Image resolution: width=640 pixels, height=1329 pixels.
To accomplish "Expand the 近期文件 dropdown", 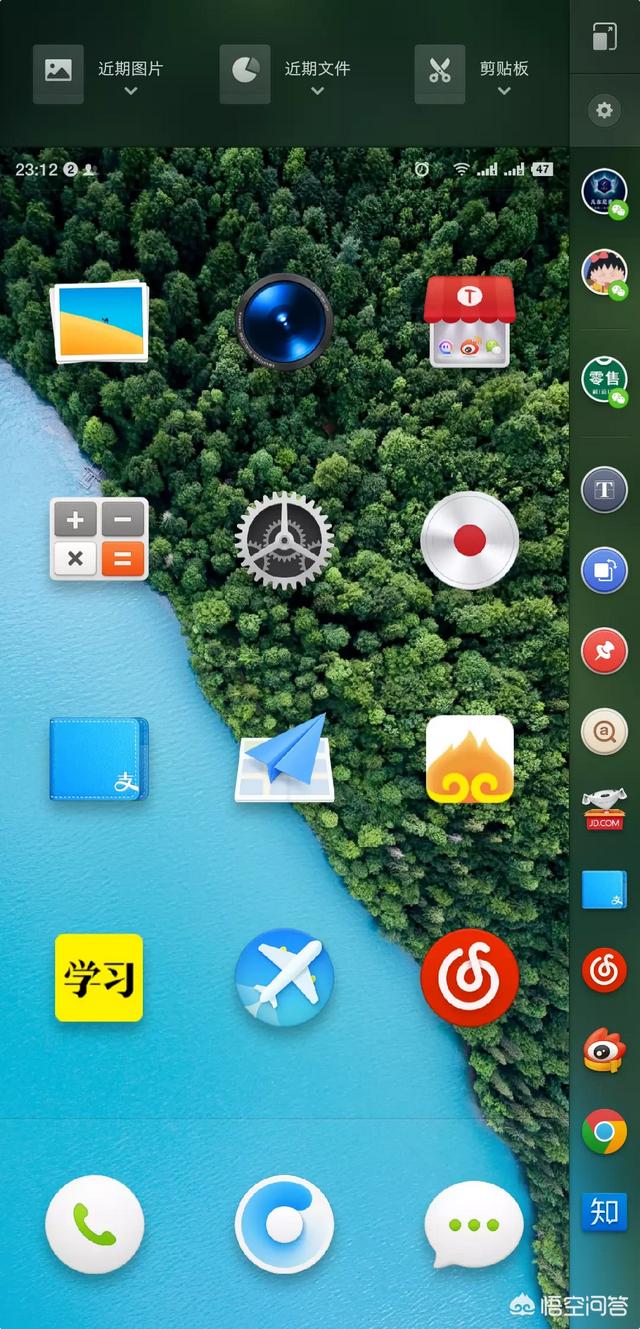I will 285,73.
